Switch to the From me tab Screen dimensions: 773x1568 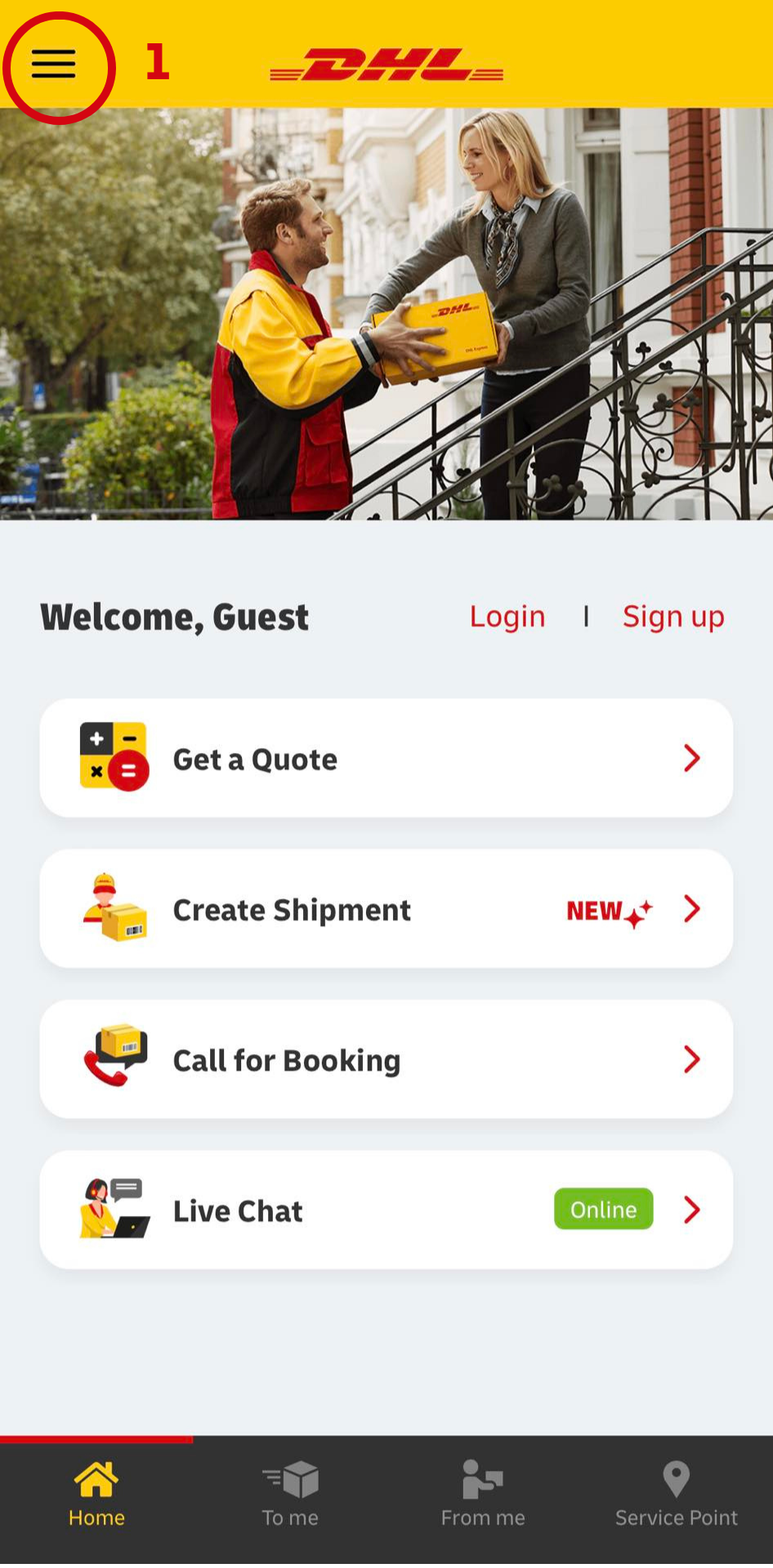483,1496
